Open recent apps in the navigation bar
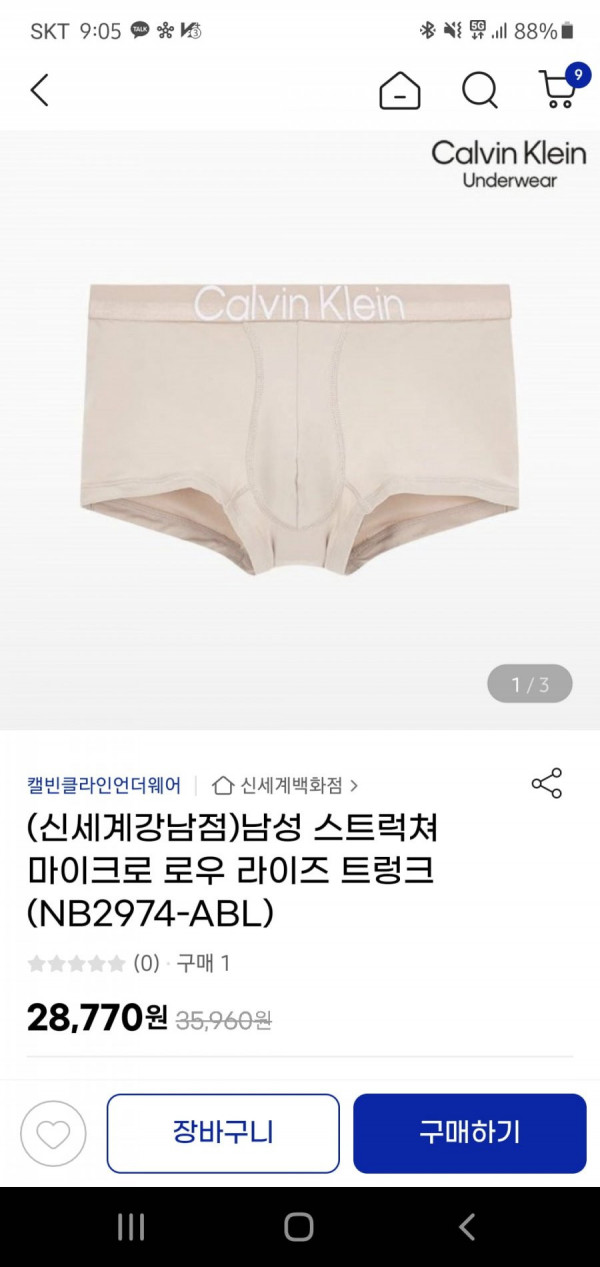Viewport: 600px width, 1267px height. (131, 1227)
